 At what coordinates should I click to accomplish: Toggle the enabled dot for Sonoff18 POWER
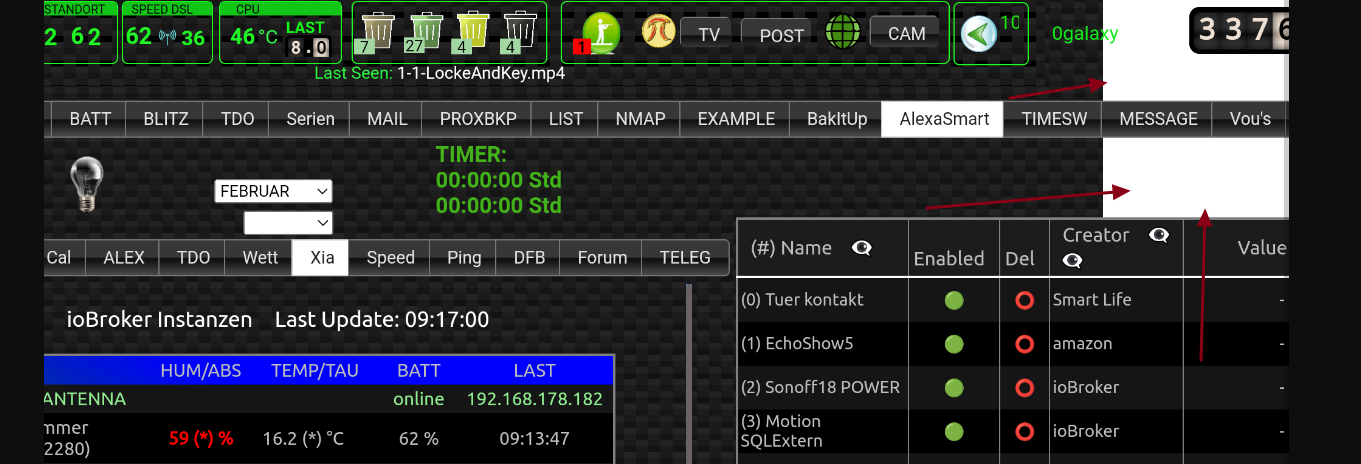click(x=953, y=388)
